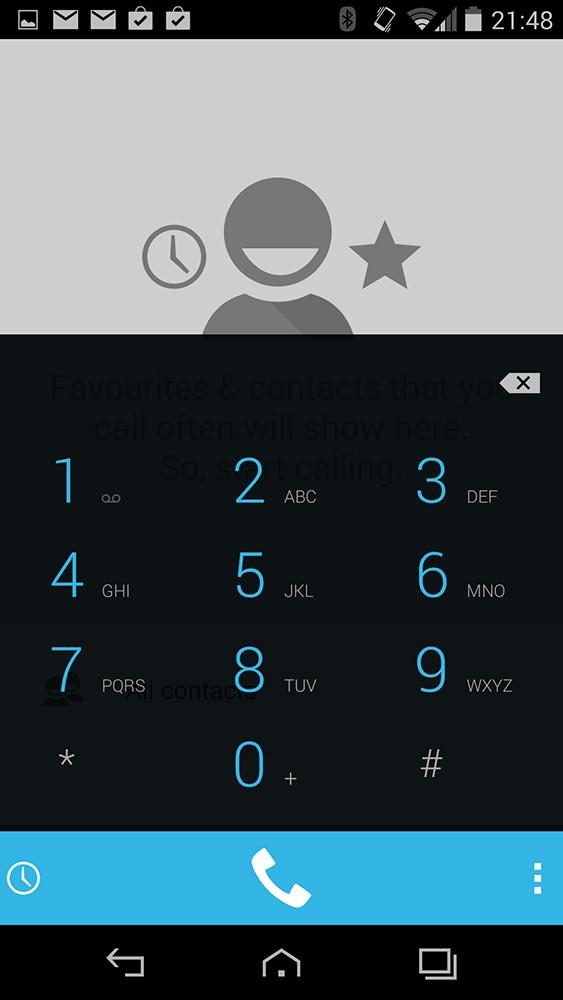This screenshot has width=563, height=1000.
Task: Tap the hash key
Action: tap(431, 763)
